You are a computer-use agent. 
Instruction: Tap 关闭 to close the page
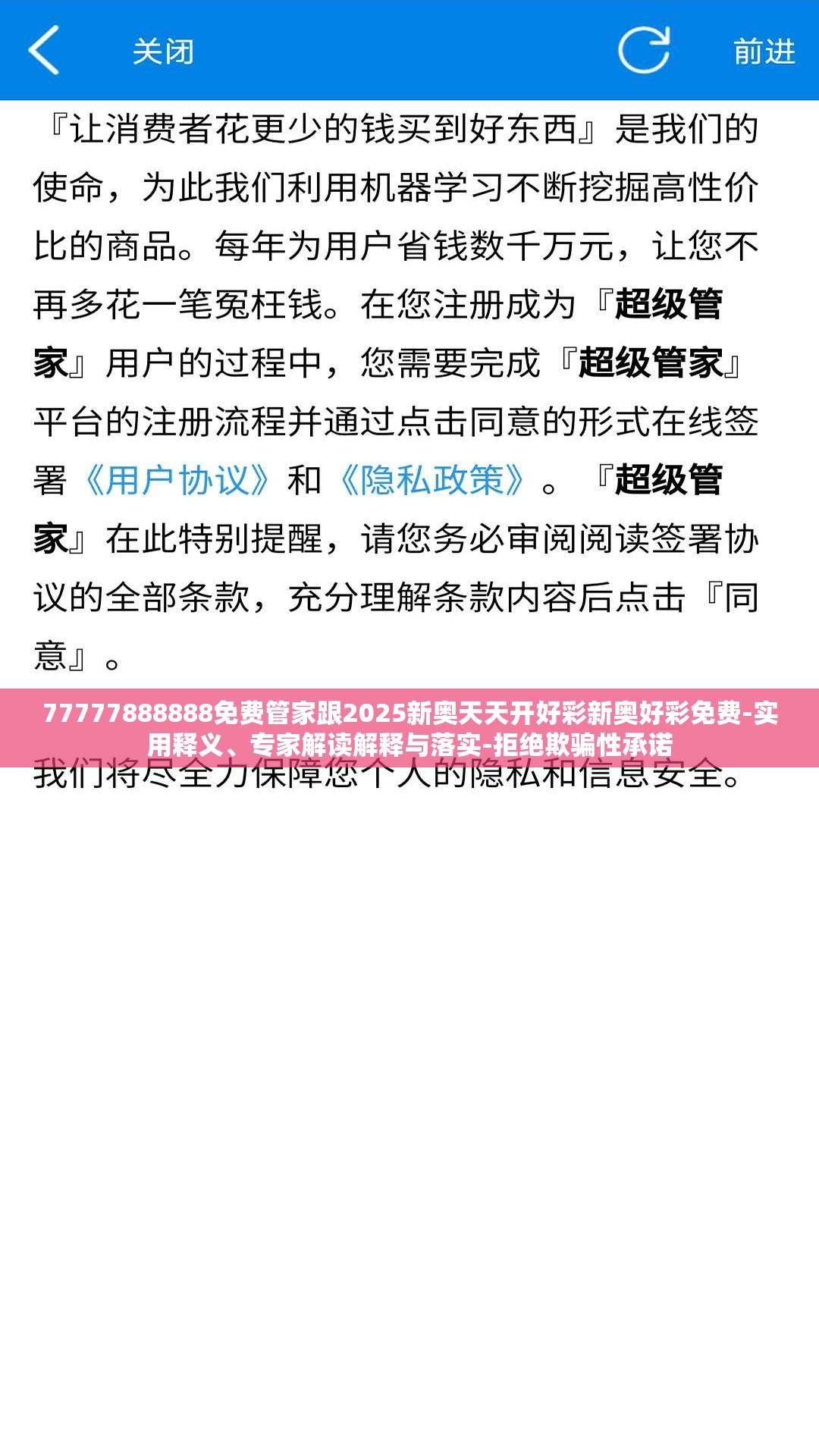(x=163, y=52)
